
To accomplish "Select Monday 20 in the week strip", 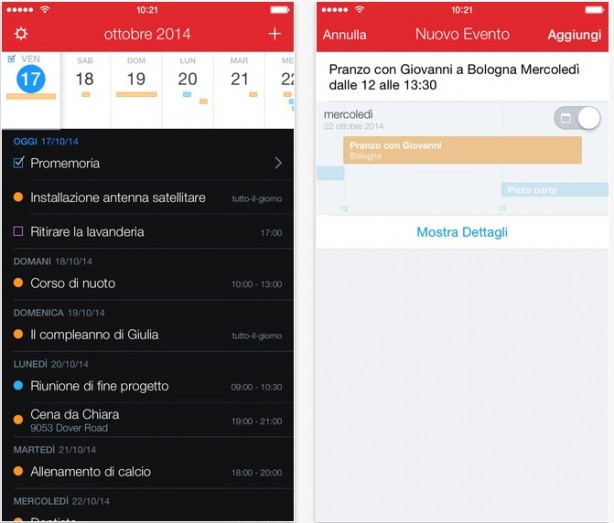I will [x=187, y=79].
